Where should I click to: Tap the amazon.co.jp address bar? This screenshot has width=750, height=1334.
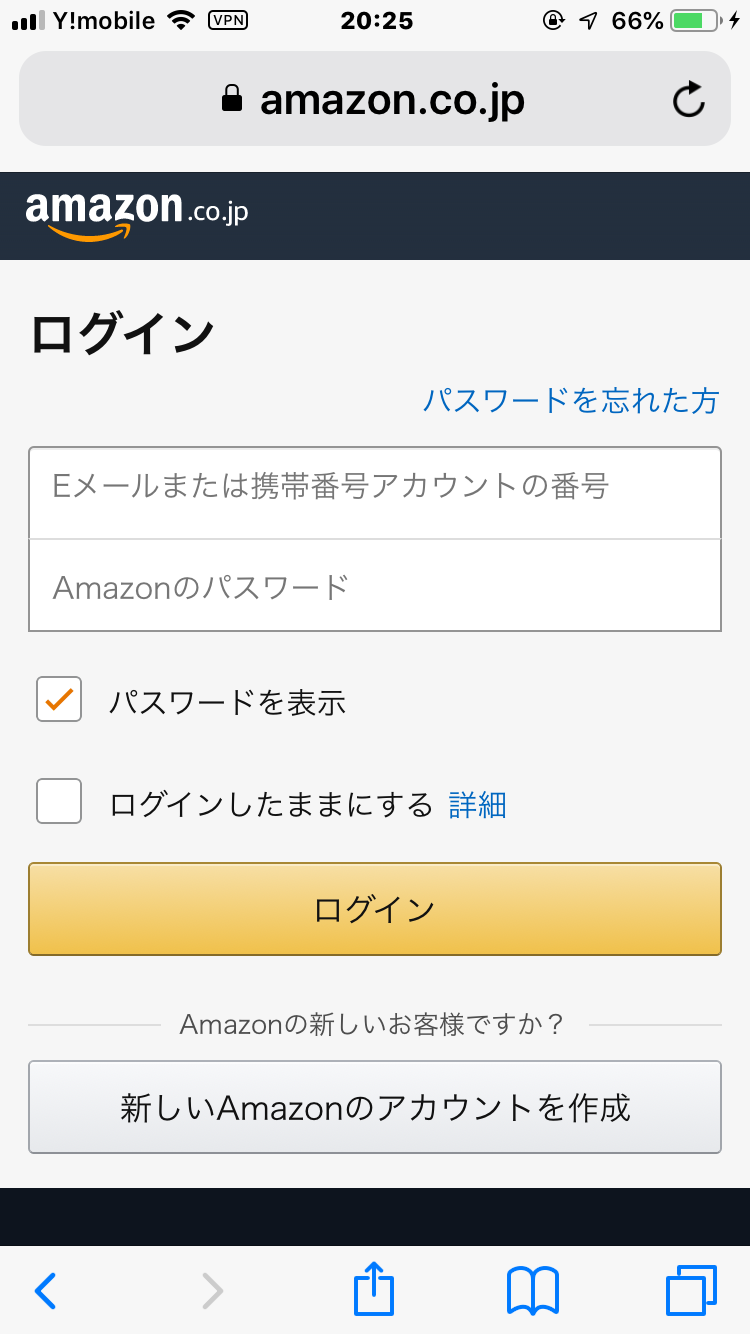pos(375,99)
